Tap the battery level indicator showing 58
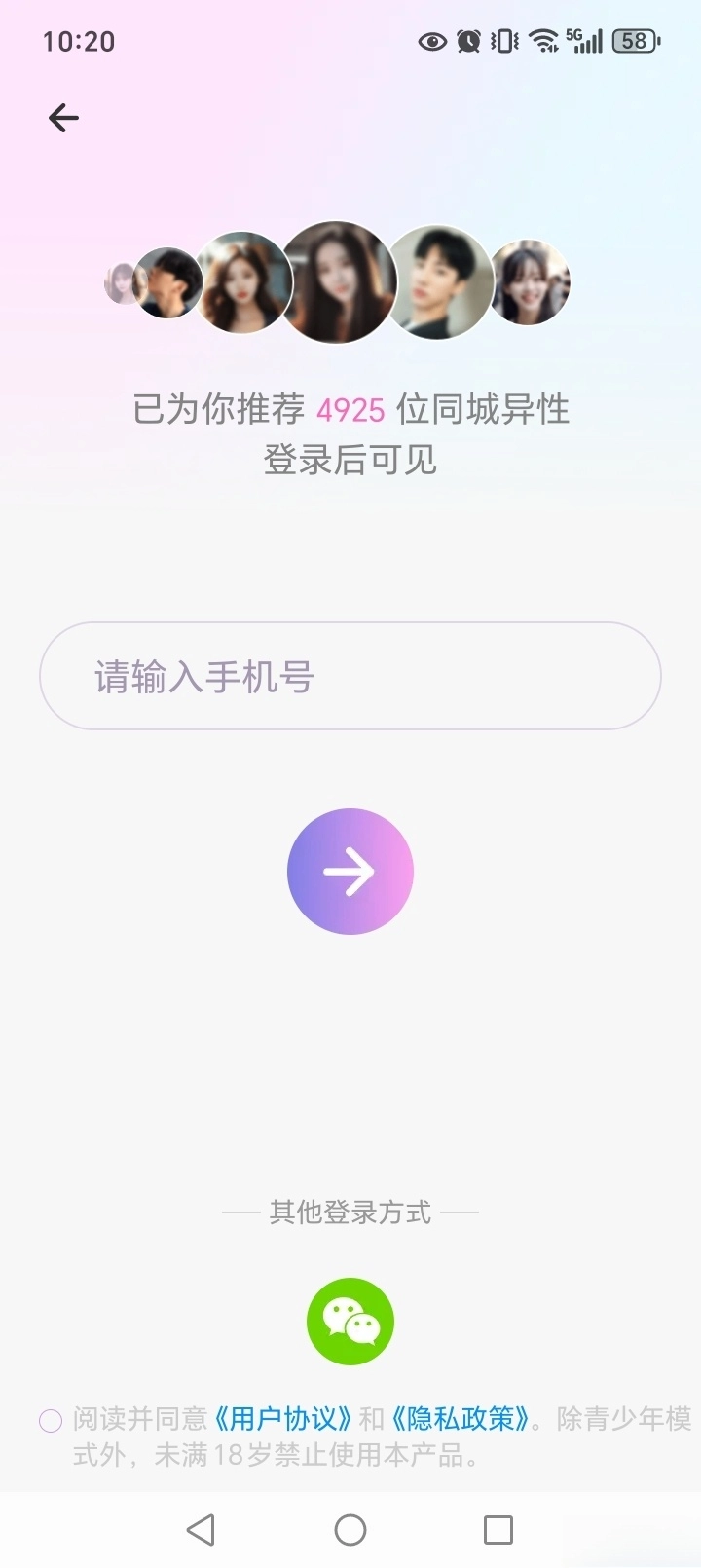 click(633, 41)
